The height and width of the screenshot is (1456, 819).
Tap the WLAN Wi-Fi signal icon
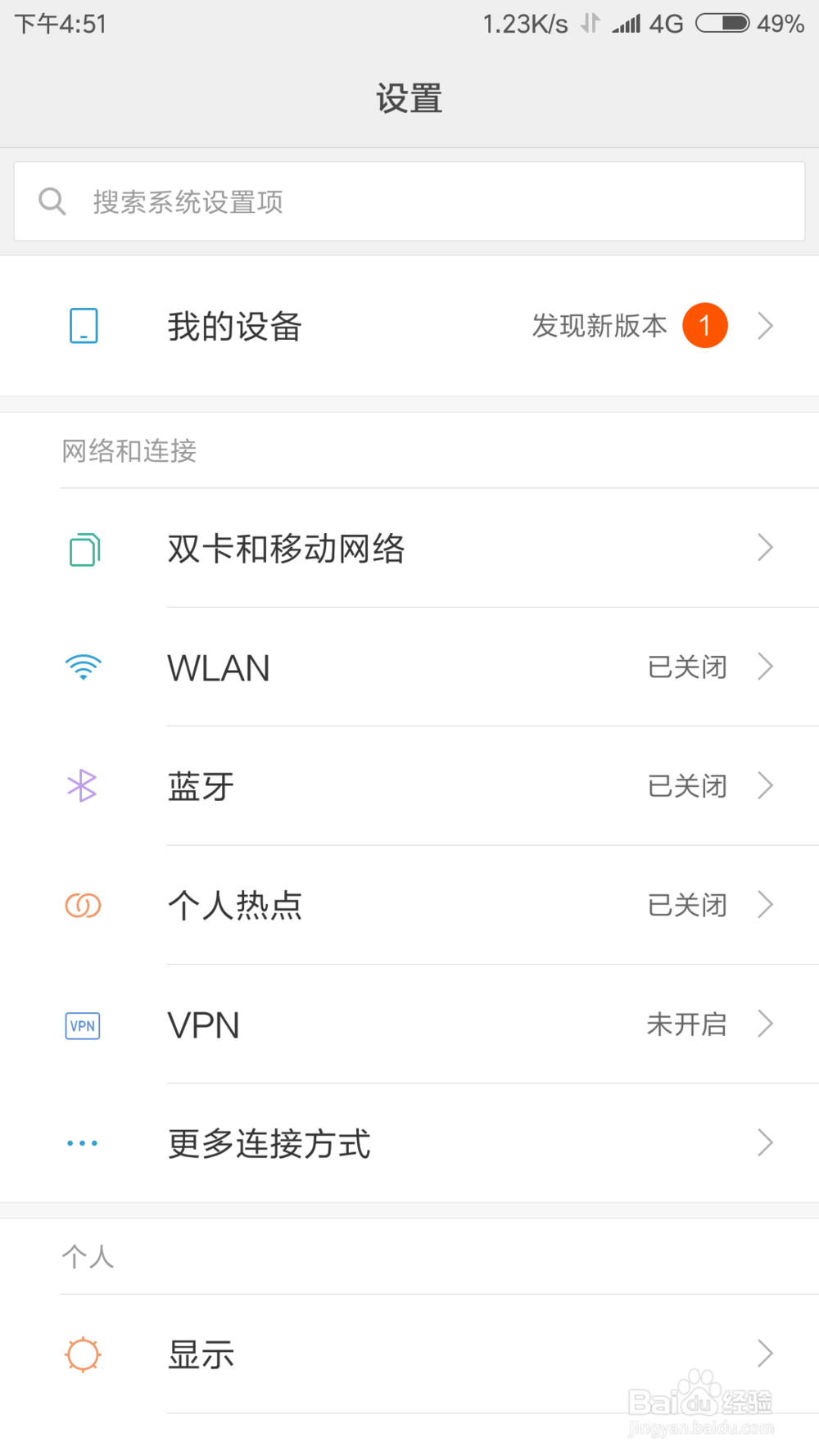82,667
